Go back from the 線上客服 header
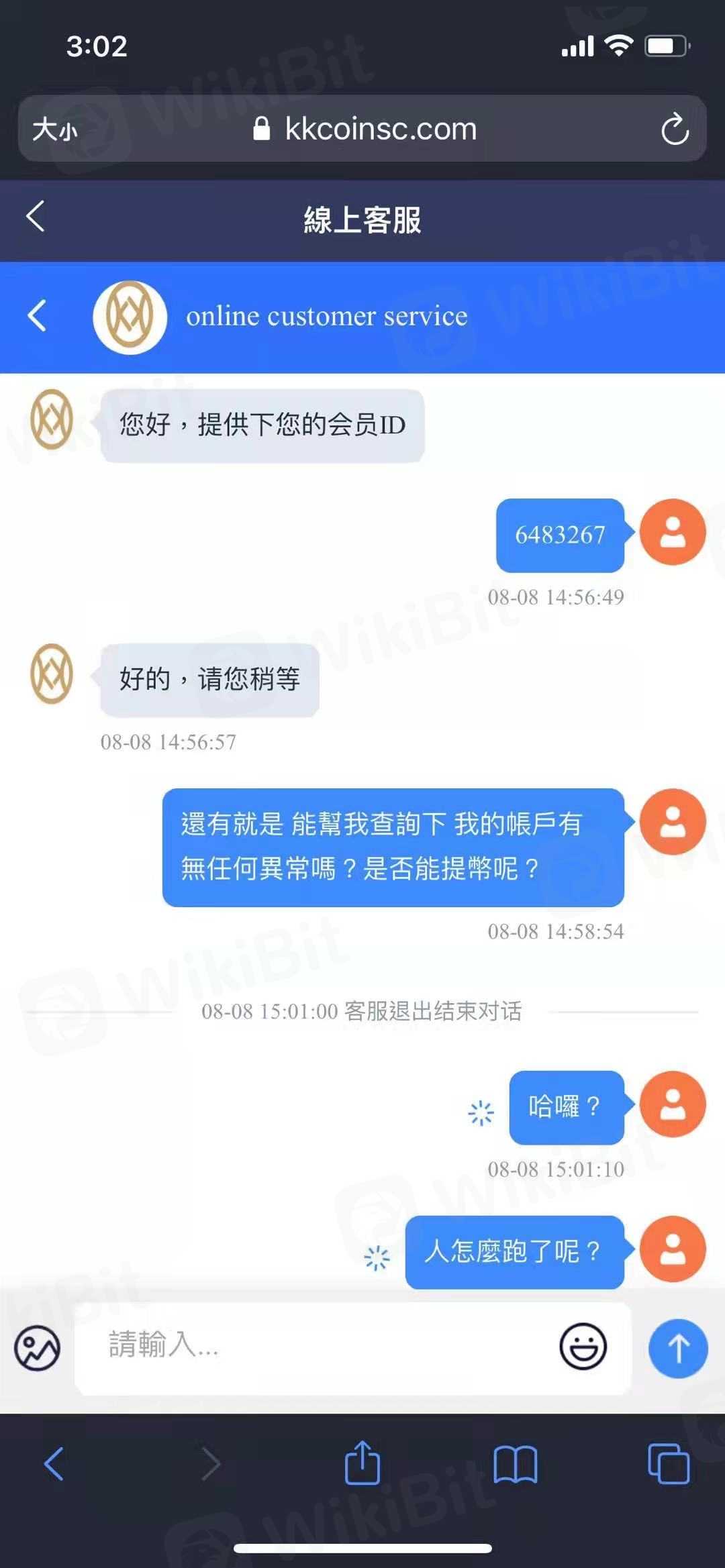Viewport: 725px width, 1568px height. [36, 217]
